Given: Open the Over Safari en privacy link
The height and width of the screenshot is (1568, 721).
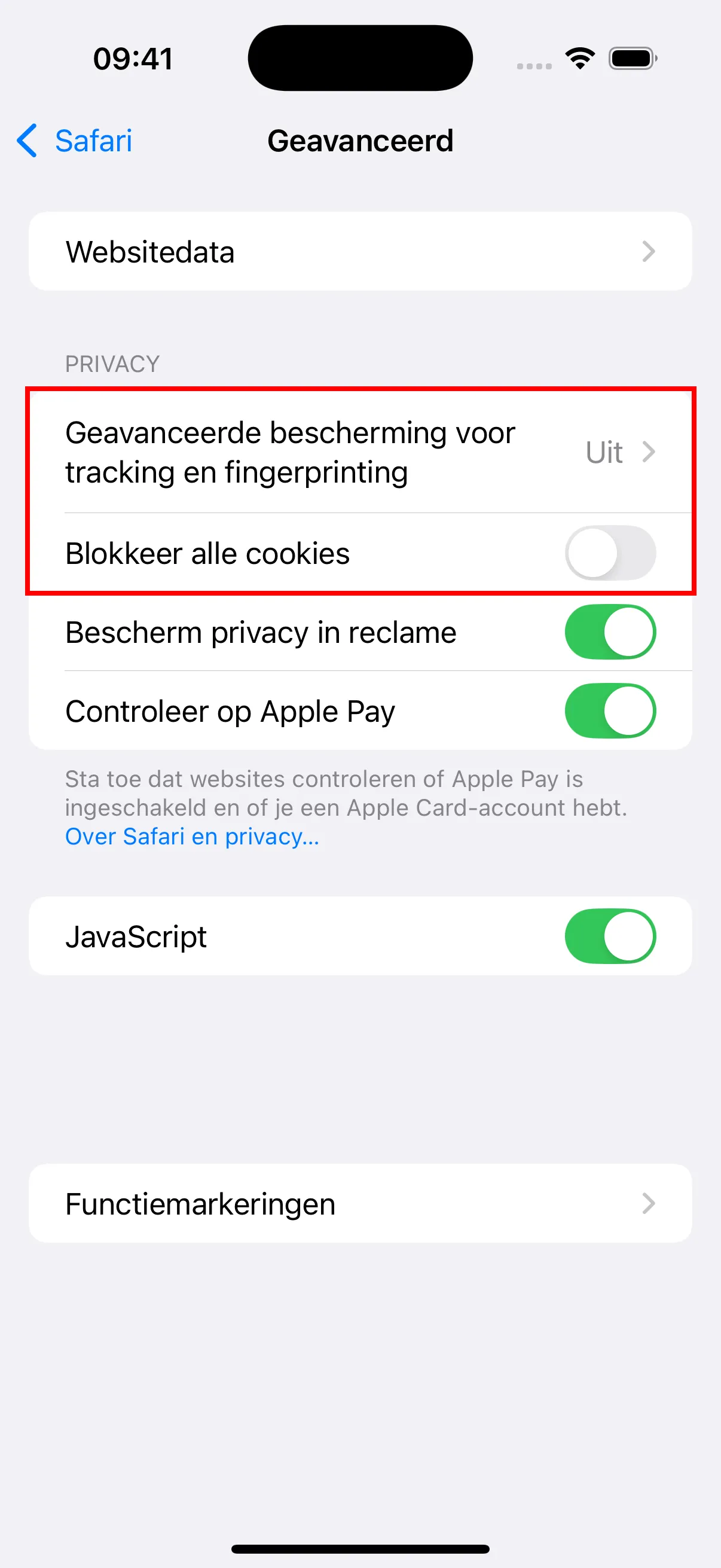Looking at the screenshot, I should [193, 837].
